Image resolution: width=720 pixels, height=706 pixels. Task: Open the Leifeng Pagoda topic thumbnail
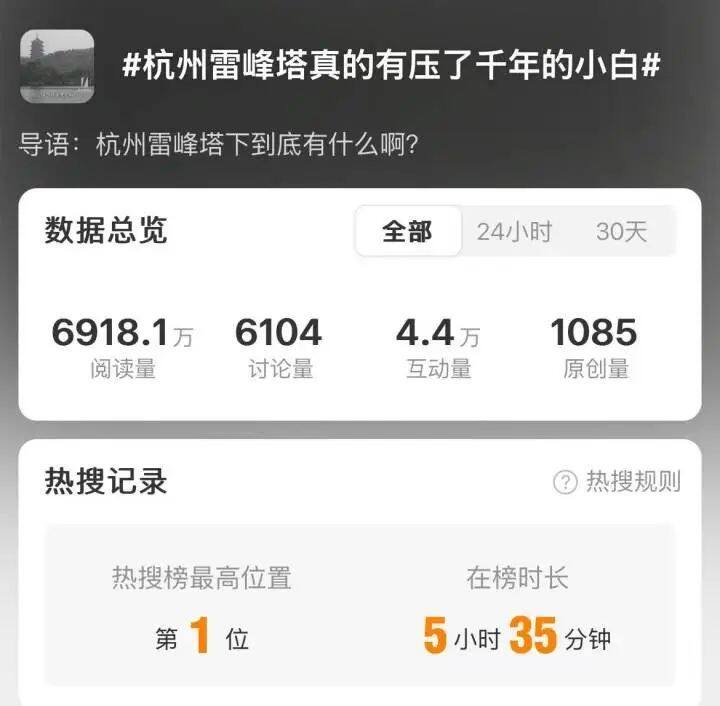pos(57,66)
